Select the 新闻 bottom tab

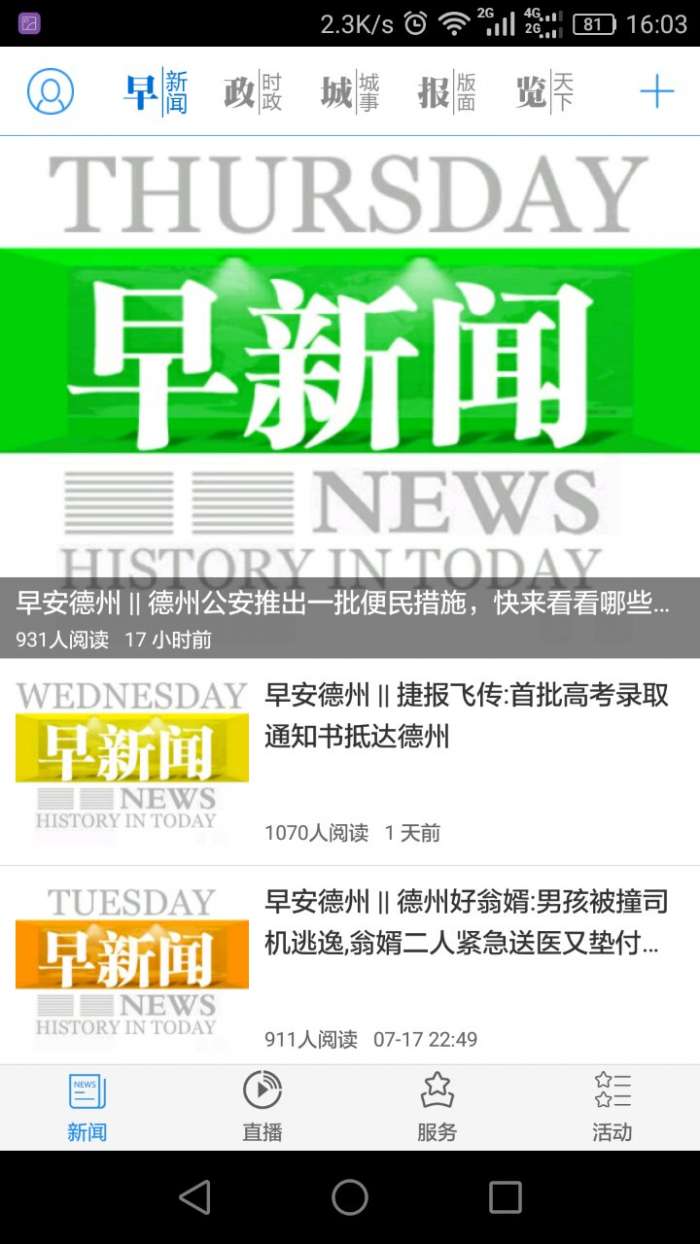87,1107
